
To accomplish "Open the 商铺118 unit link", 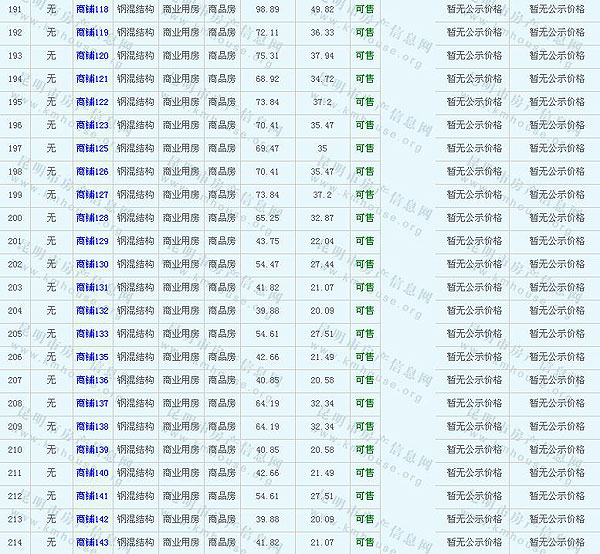I will 93,9.
